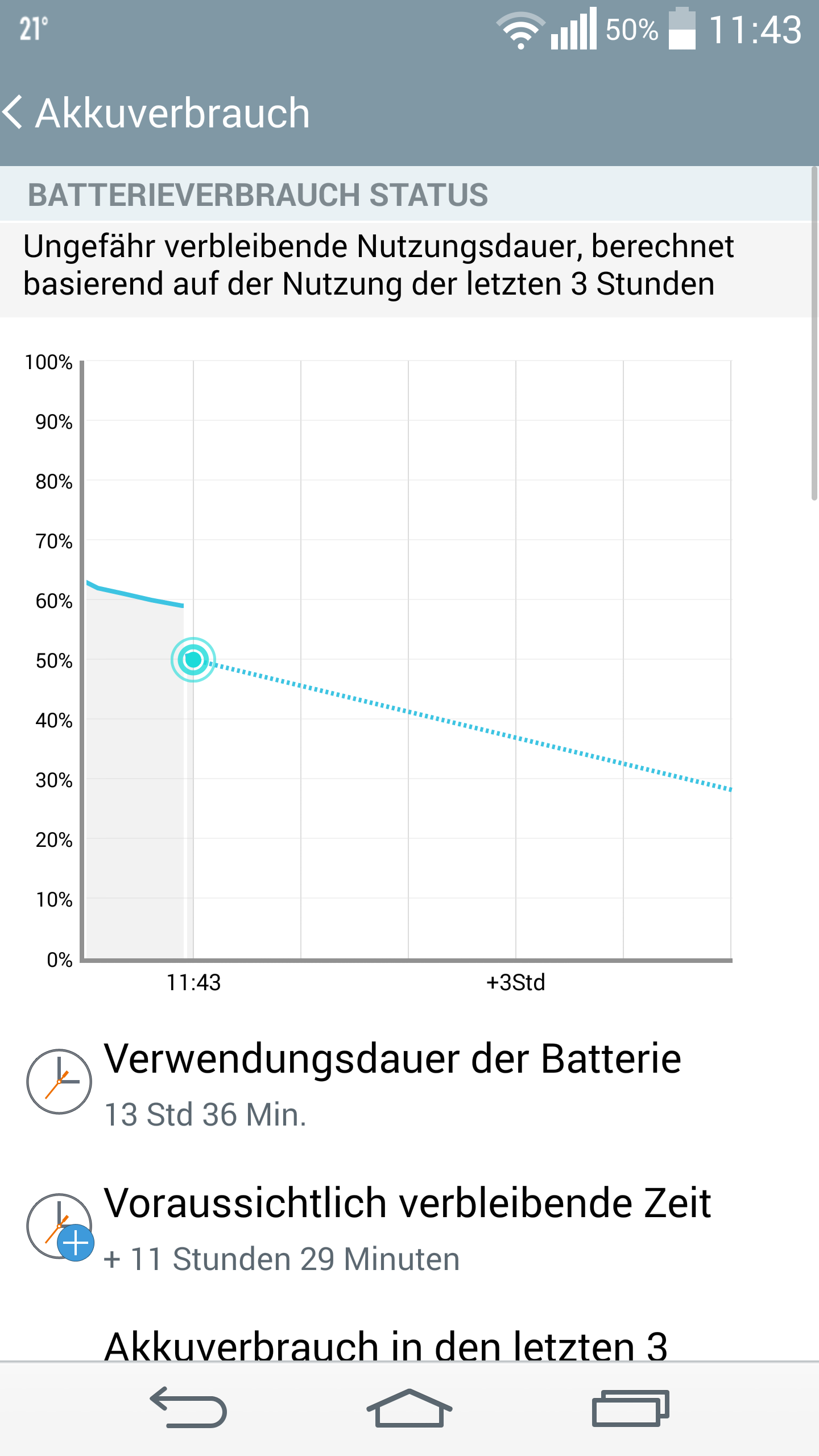
Task: Tap the system back button
Action: pyautogui.click(x=188, y=1408)
